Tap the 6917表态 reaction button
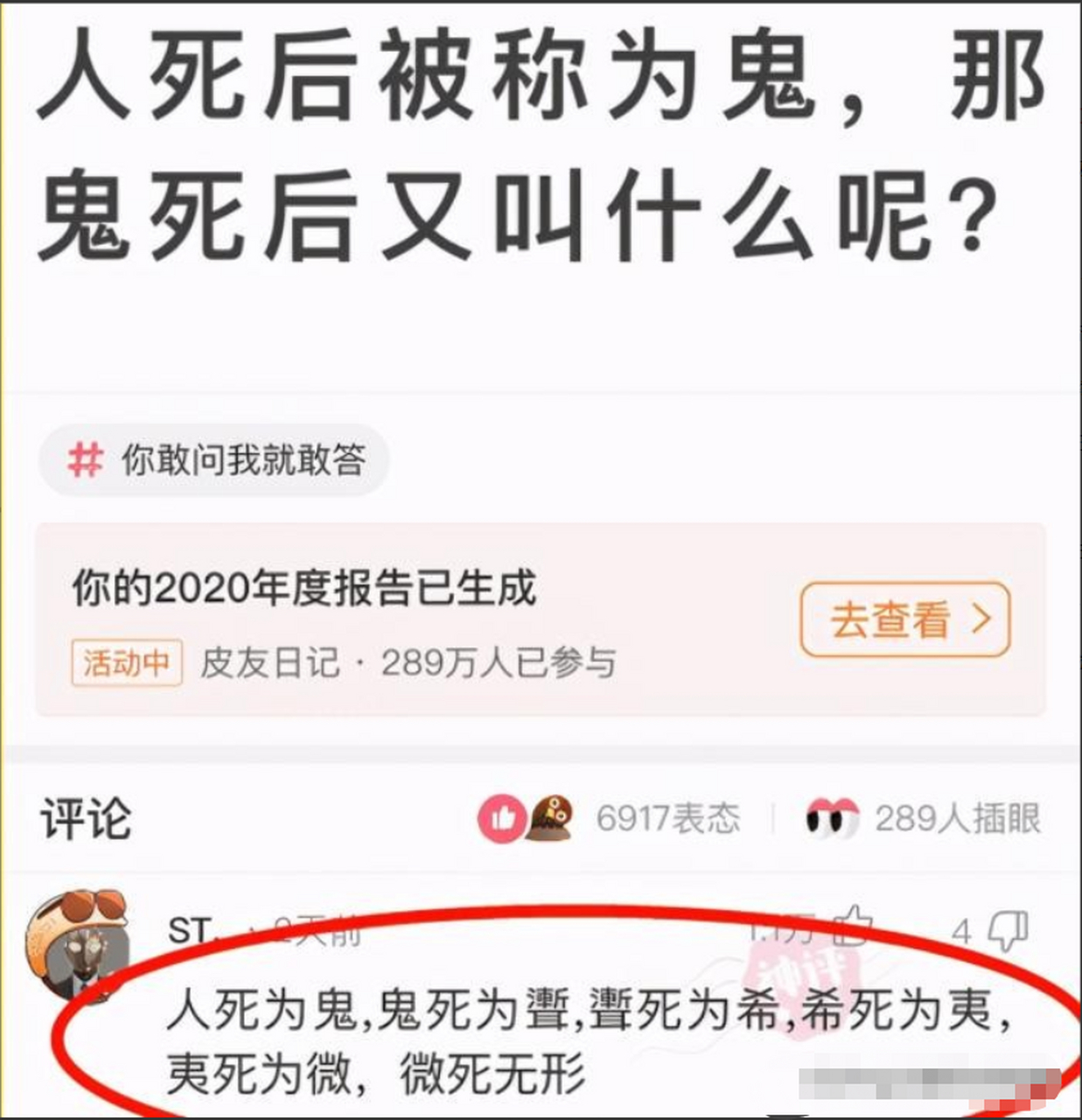Image resolution: width=1082 pixels, height=1120 pixels. 612,819
